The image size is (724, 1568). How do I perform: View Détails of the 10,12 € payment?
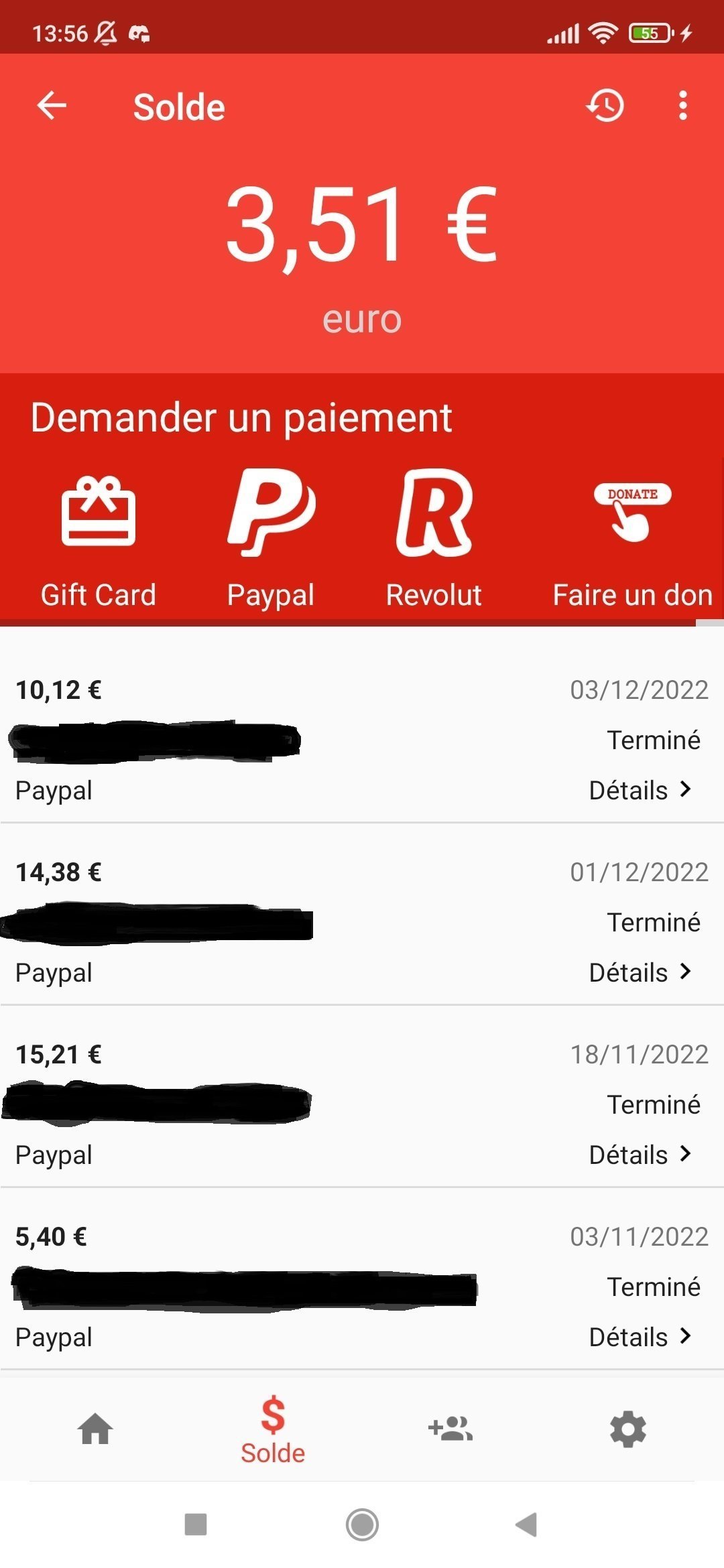640,790
